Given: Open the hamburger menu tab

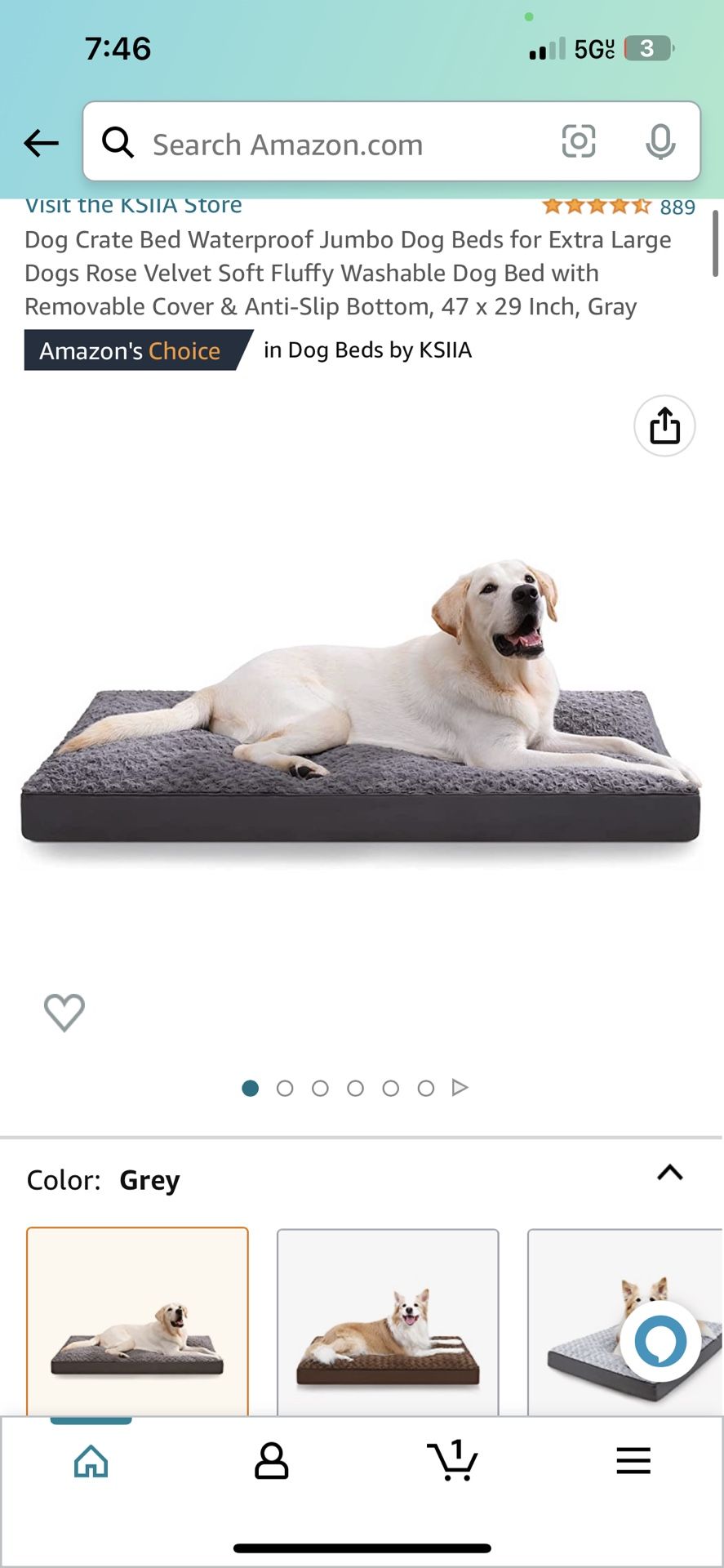Looking at the screenshot, I should (633, 1461).
